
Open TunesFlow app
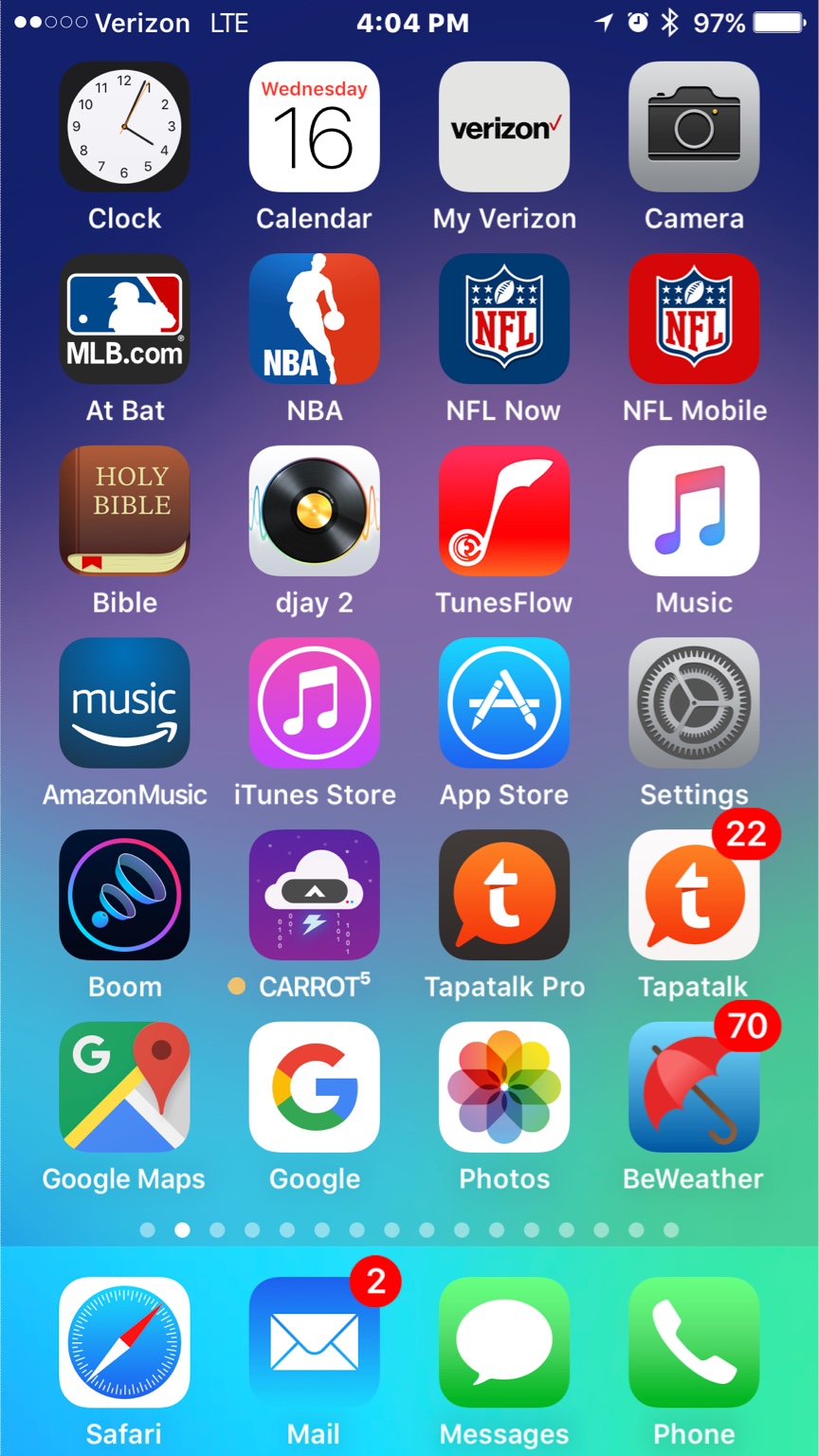point(503,511)
